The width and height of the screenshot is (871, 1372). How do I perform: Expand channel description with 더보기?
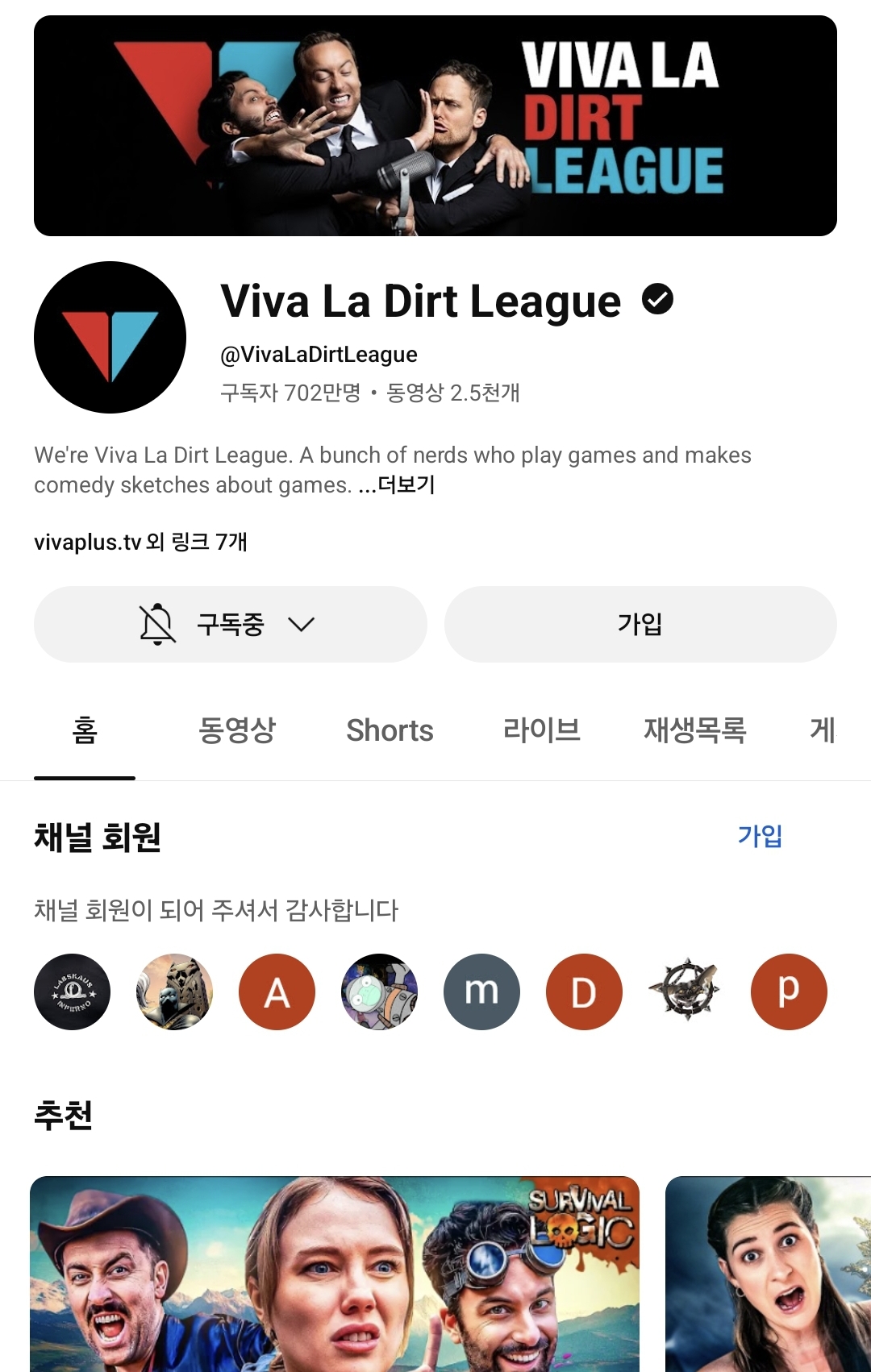pos(406,485)
